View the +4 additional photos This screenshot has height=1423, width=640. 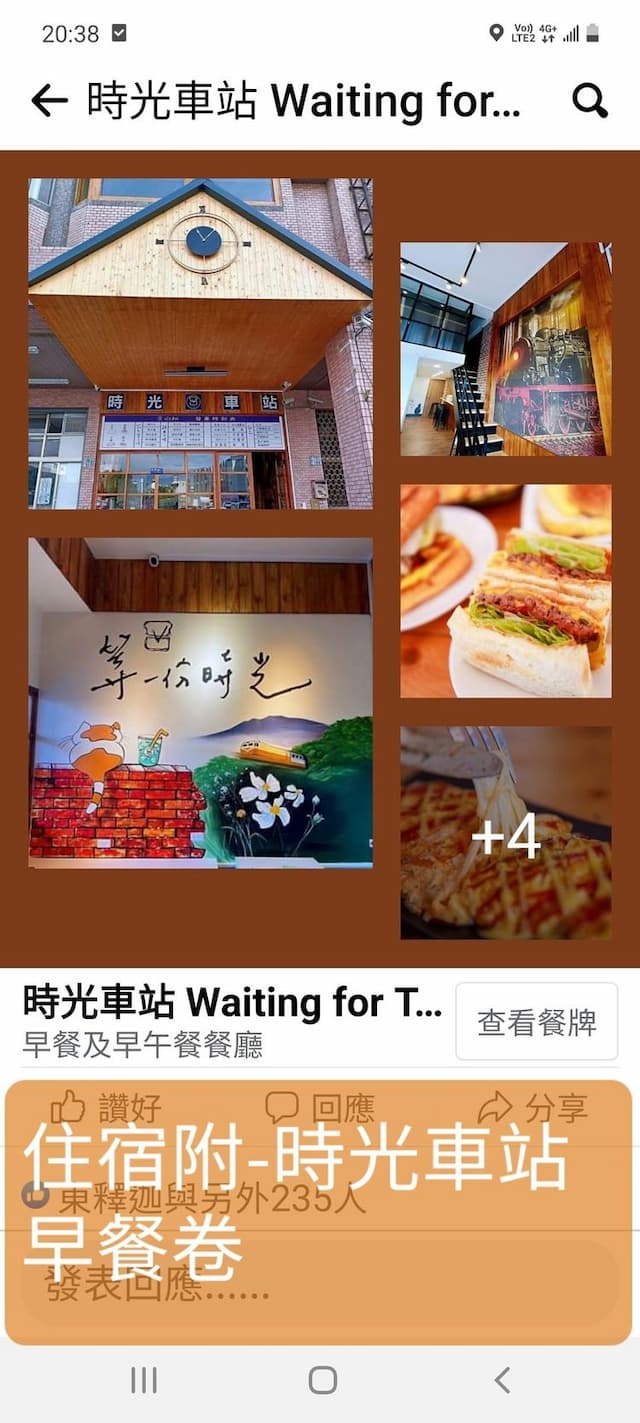point(505,832)
